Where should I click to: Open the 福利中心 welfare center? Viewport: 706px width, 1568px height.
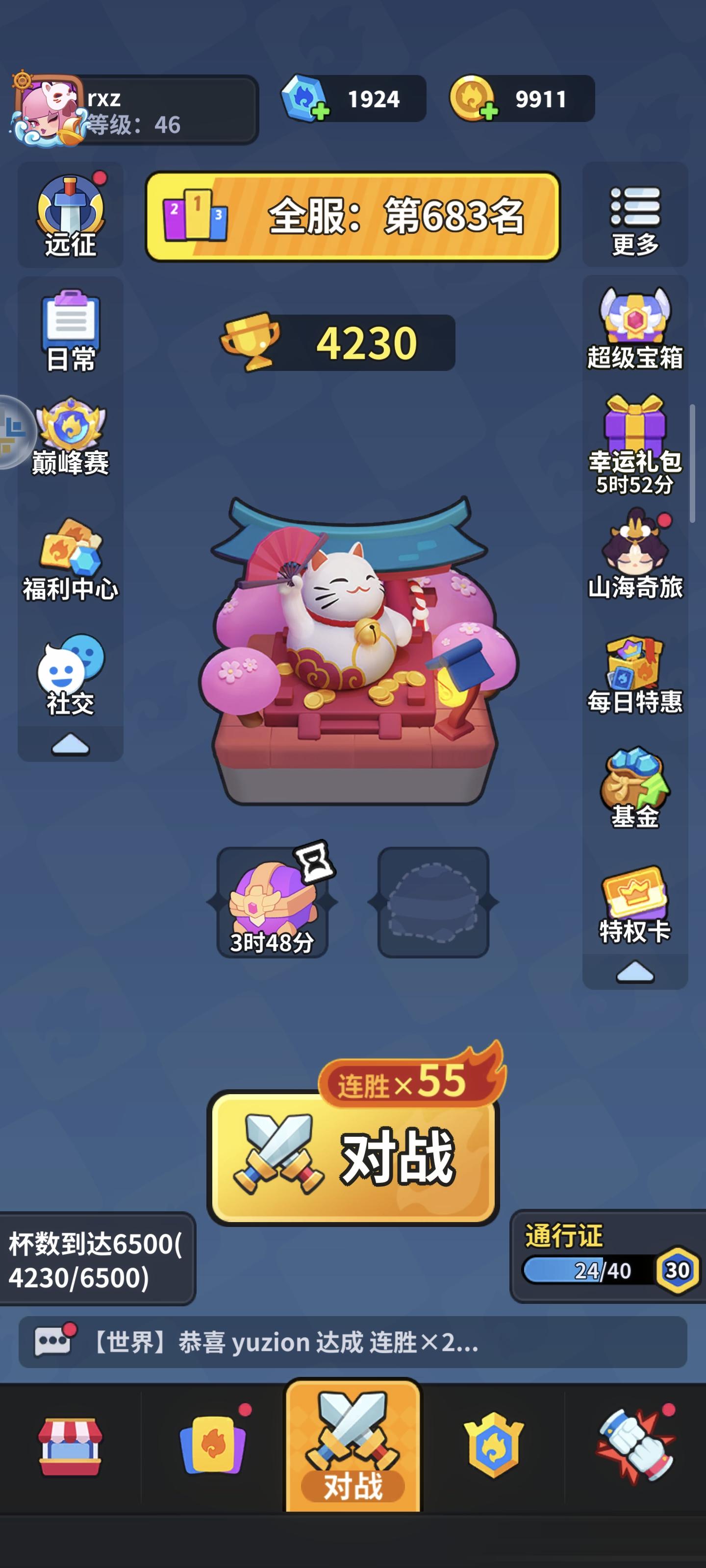point(71,551)
